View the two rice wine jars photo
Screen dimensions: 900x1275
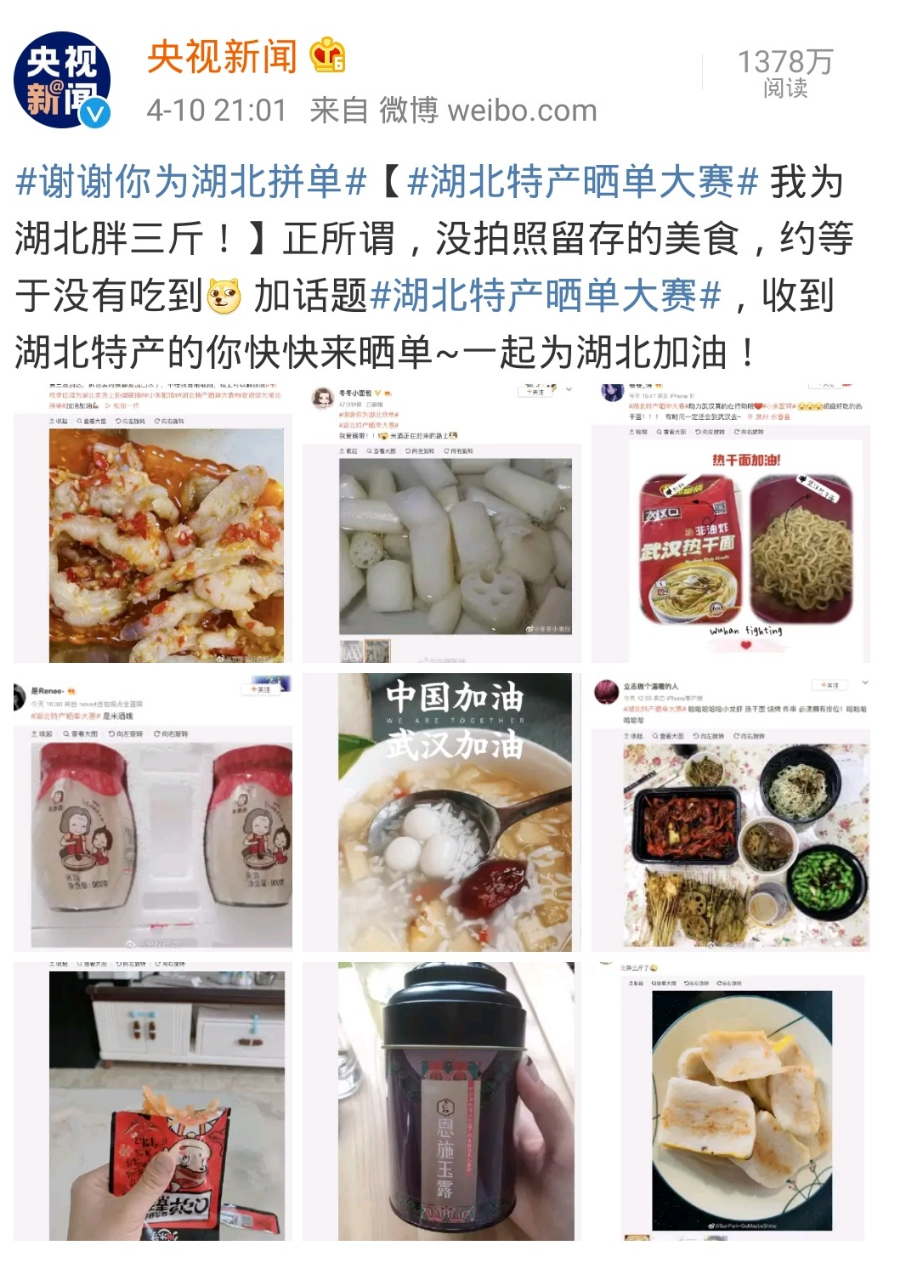pyautogui.click(x=152, y=812)
